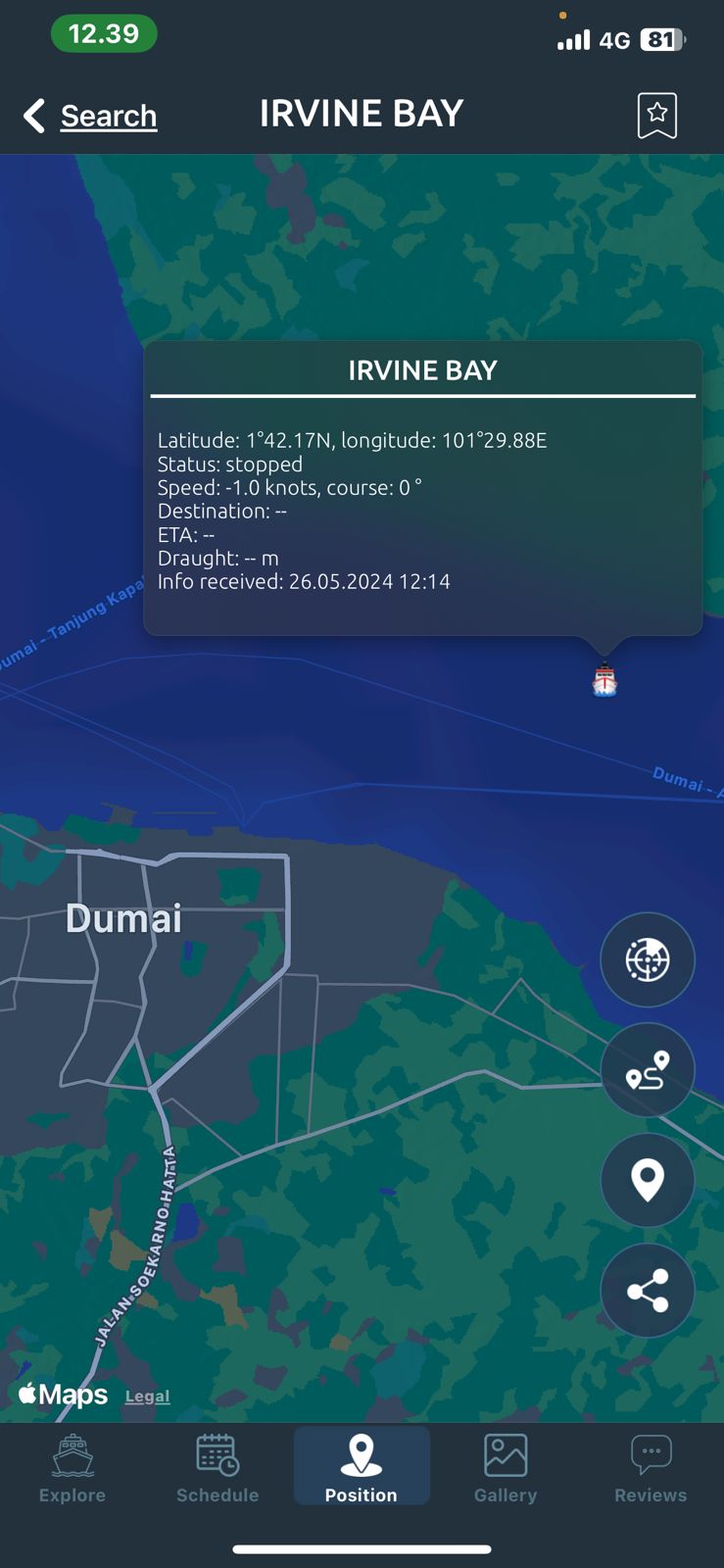Image resolution: width=724 pixels, height=1568 pixels.
Task: Go back to Search
Action: point(91,116)
